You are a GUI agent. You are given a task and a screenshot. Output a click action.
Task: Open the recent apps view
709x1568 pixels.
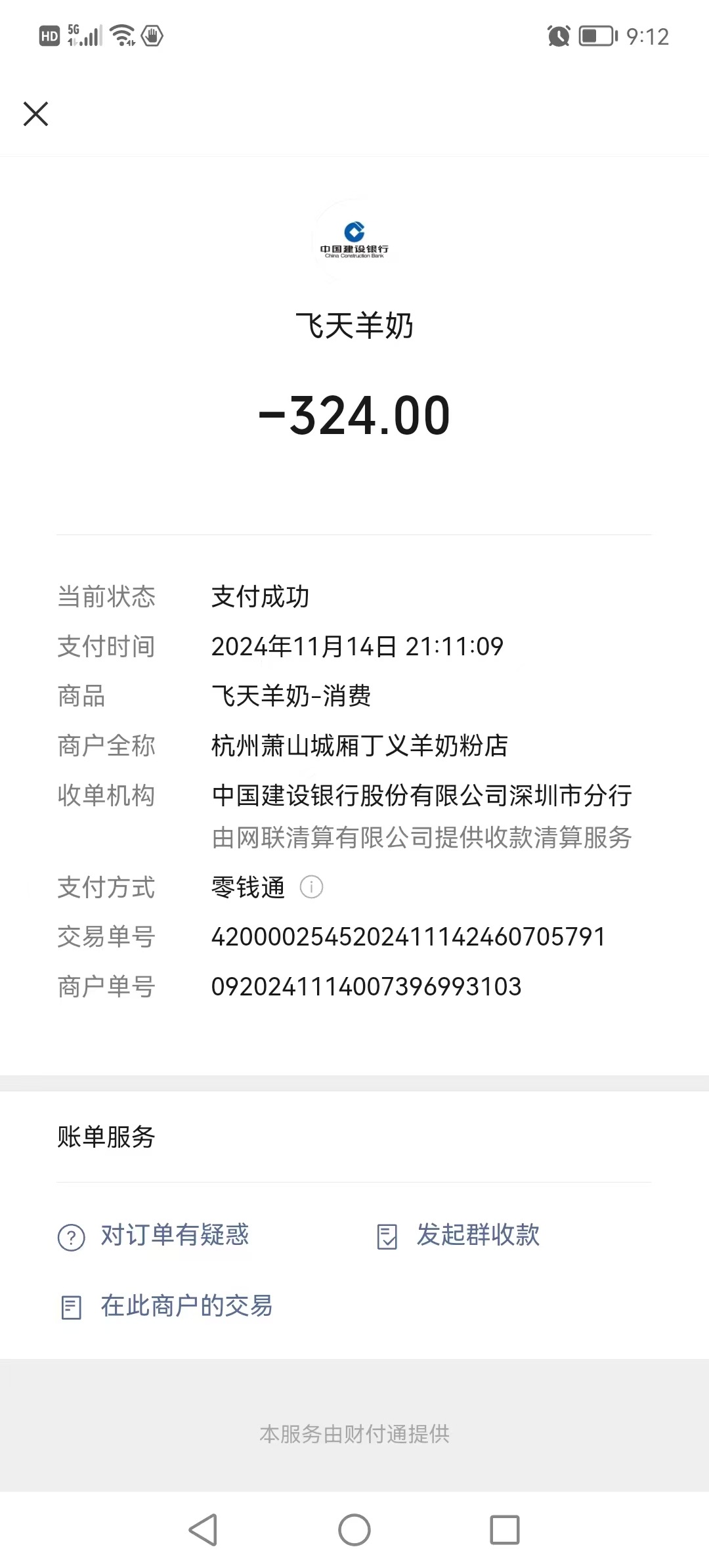coord(504,1530)
